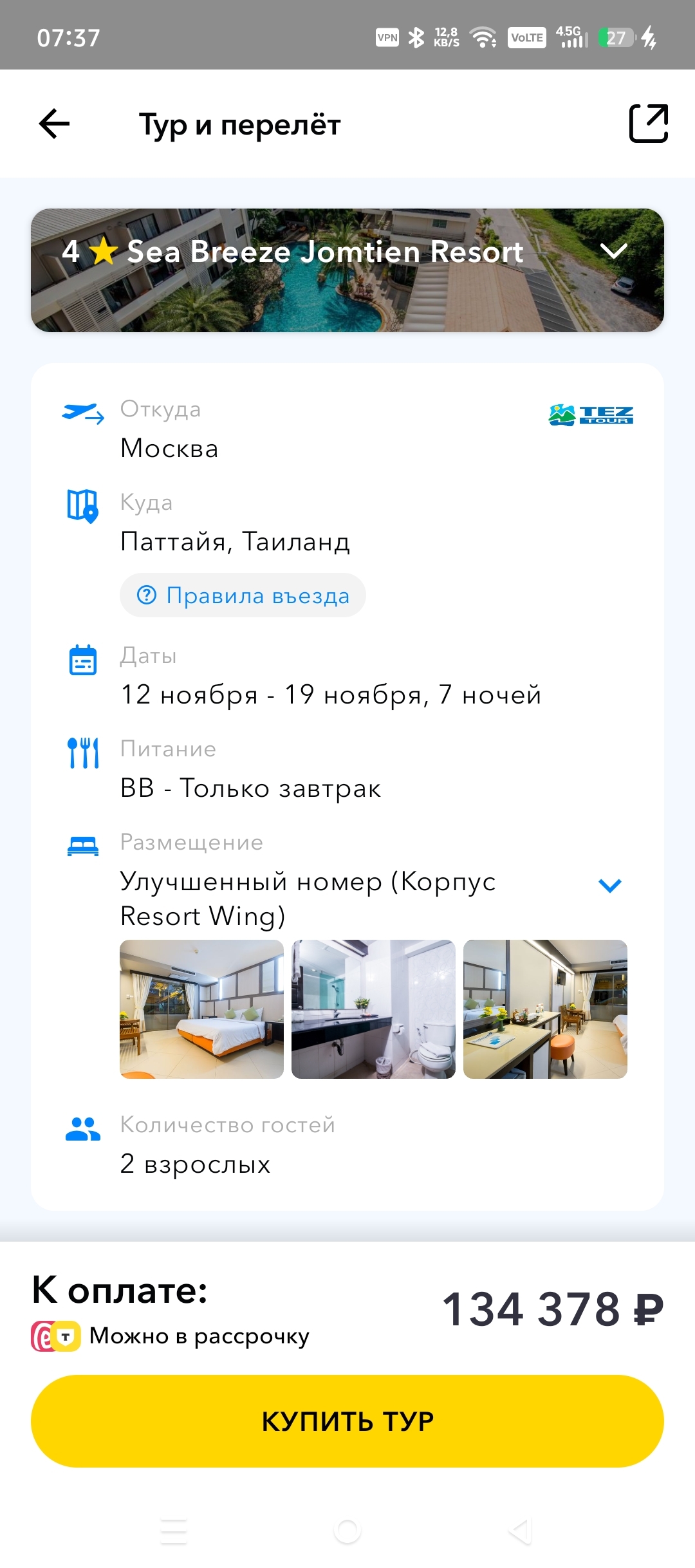Open recent apps from navigation bar

(x=174, y=1531)
